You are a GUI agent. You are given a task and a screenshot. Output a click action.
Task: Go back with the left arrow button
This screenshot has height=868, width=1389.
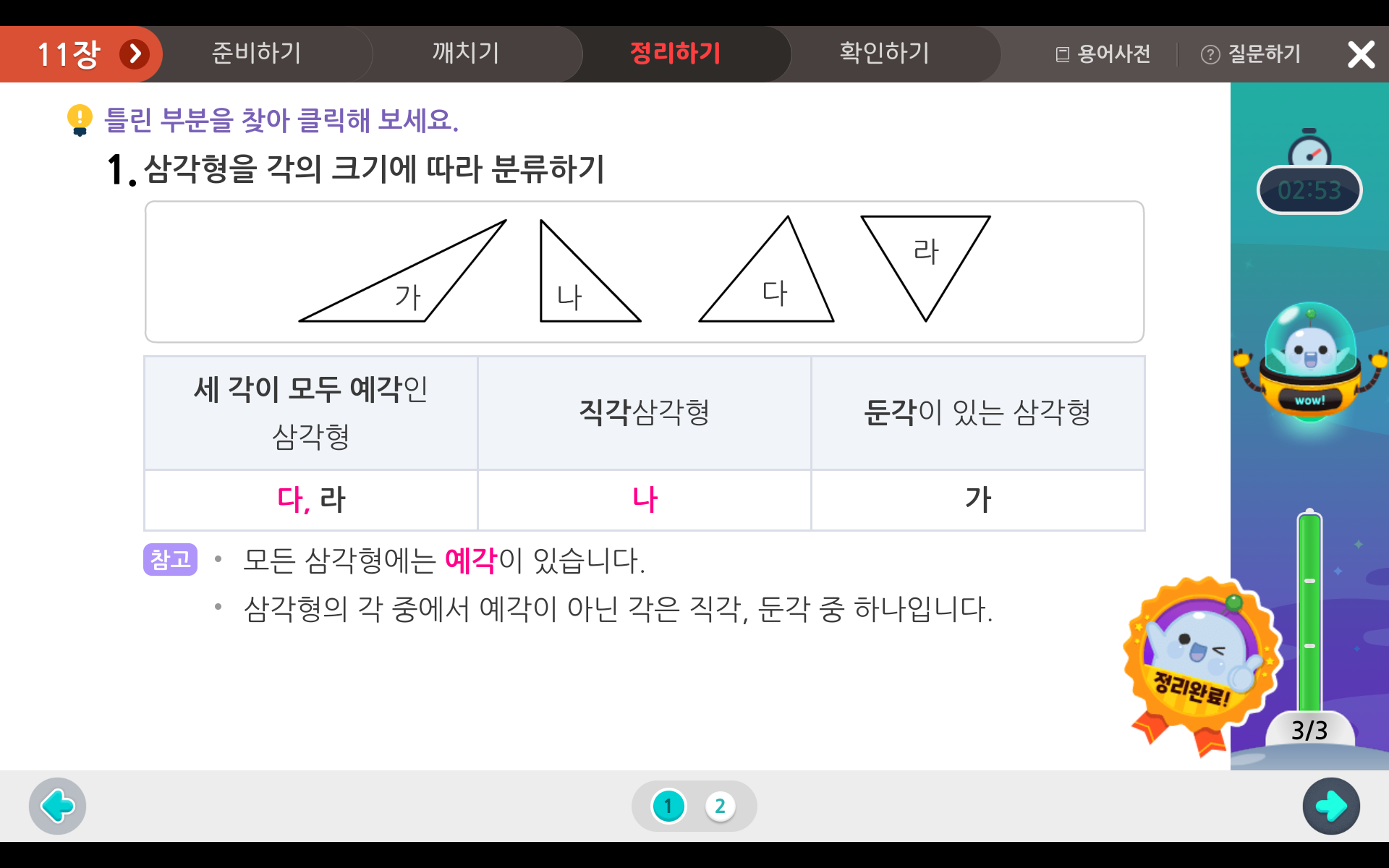coord(58,806)
